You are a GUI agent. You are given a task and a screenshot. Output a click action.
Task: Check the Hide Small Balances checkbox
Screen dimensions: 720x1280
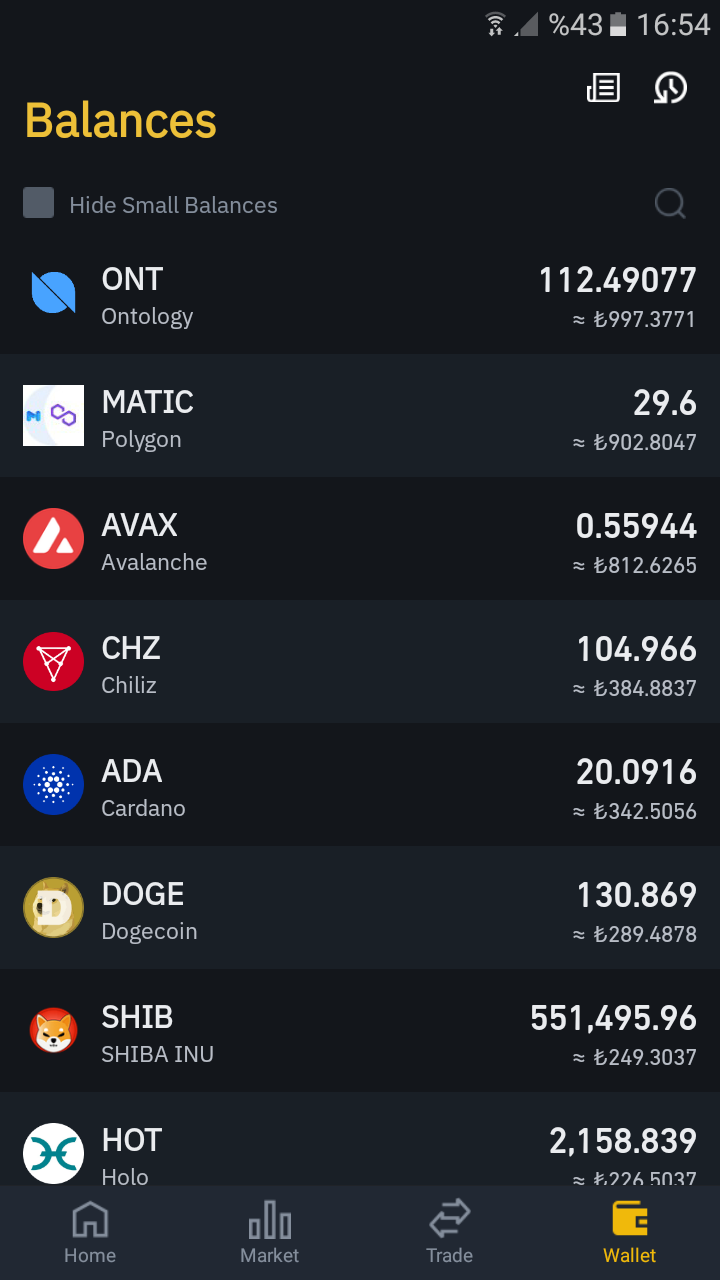pyautogui.click(x=39, y=204)
